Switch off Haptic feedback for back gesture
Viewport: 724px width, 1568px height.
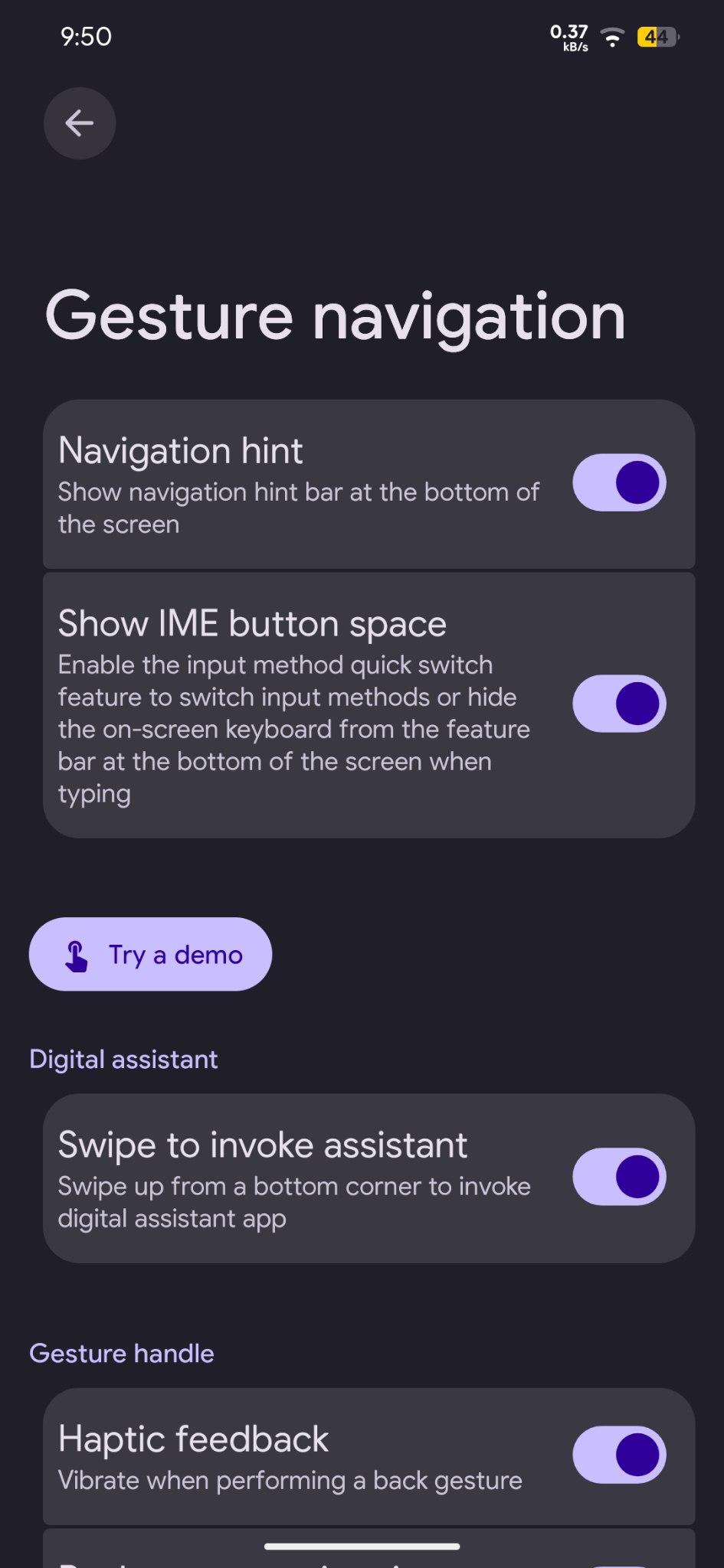click(619, 1455)
